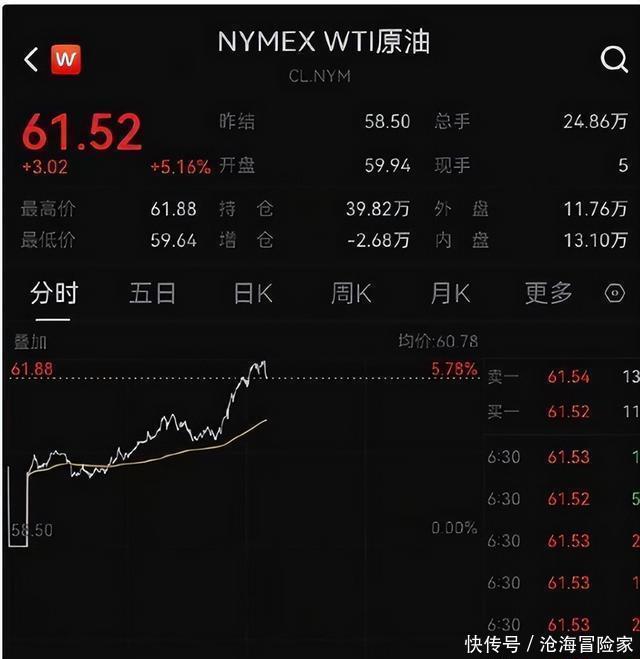Expand the 更多 chart options

tap(549, 293)
